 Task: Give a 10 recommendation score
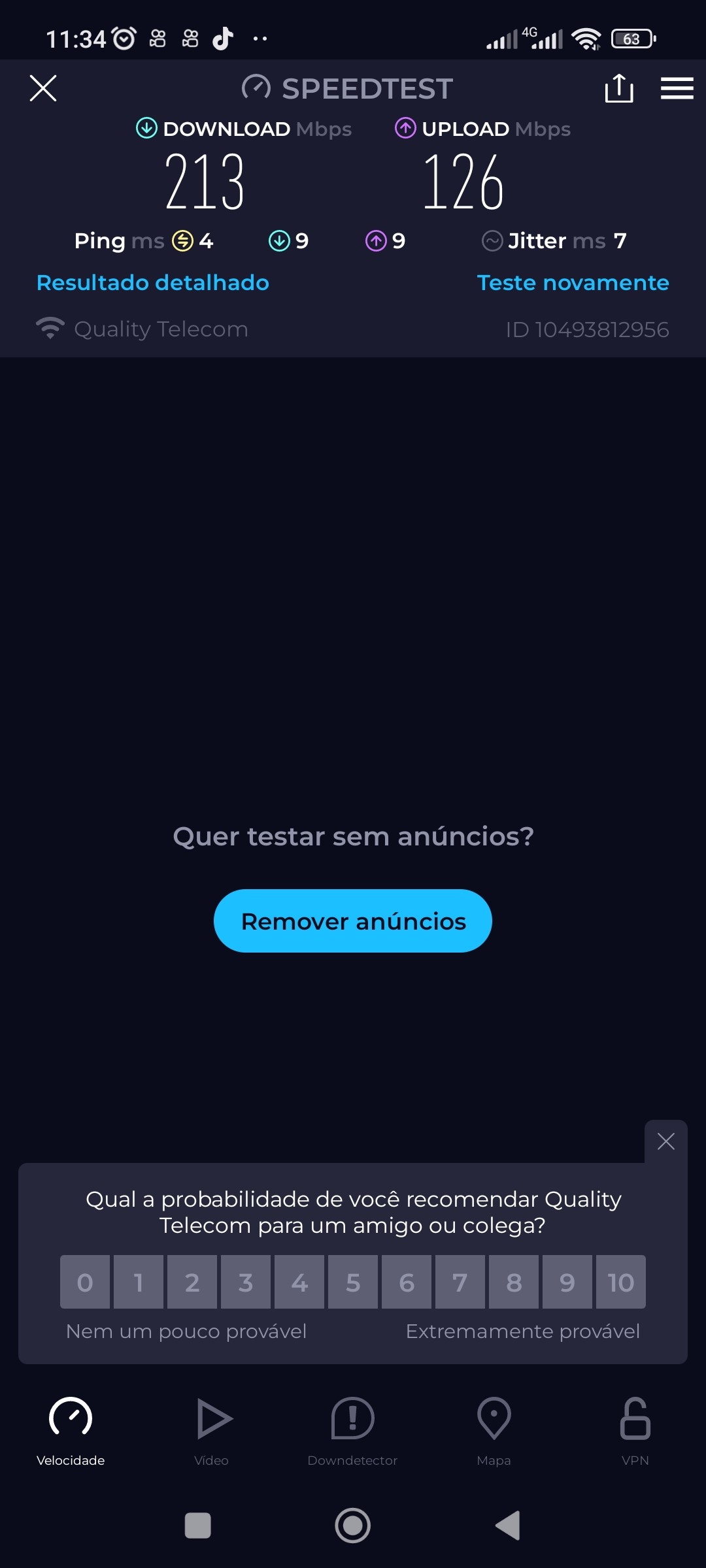click(620, 1282)
